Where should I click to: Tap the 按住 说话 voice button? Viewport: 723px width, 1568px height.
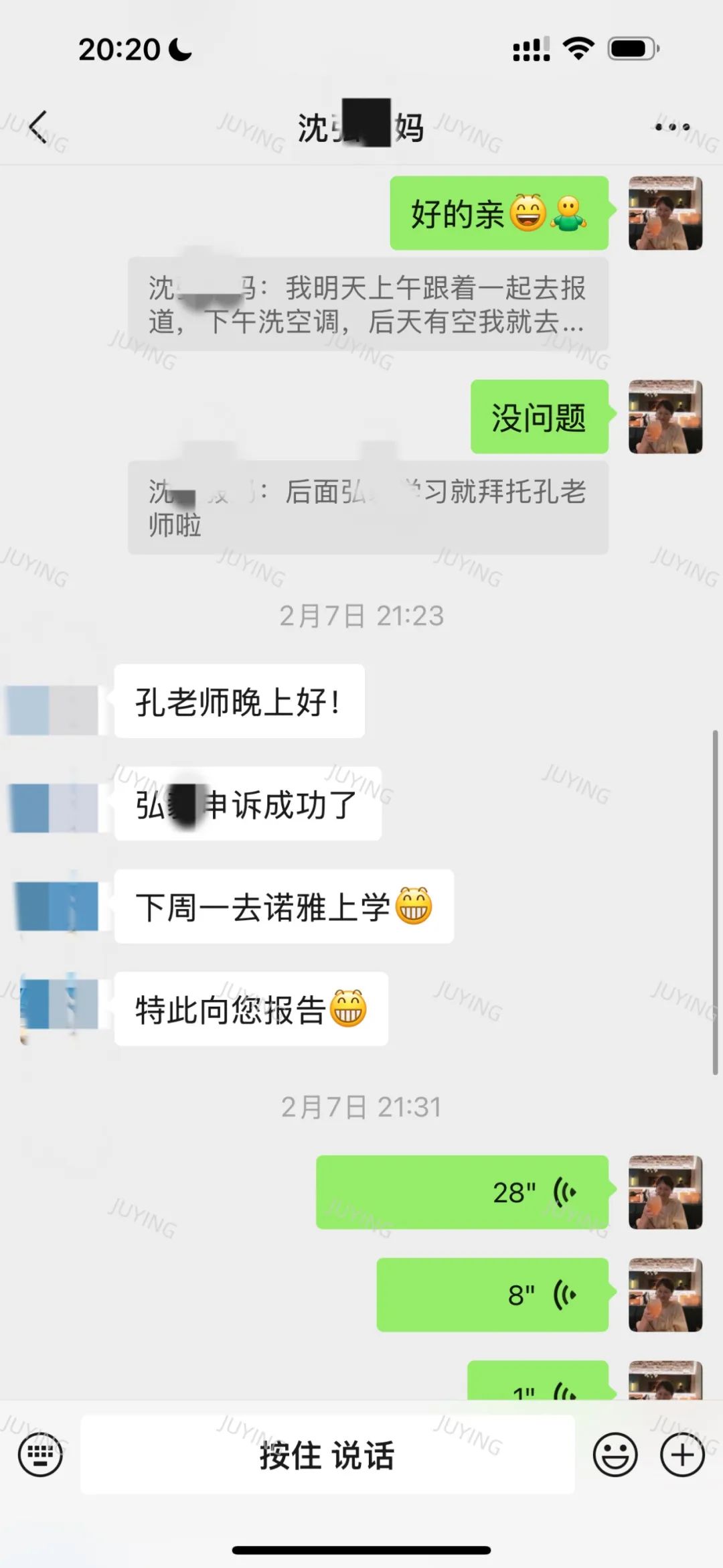coord(327,1454)
